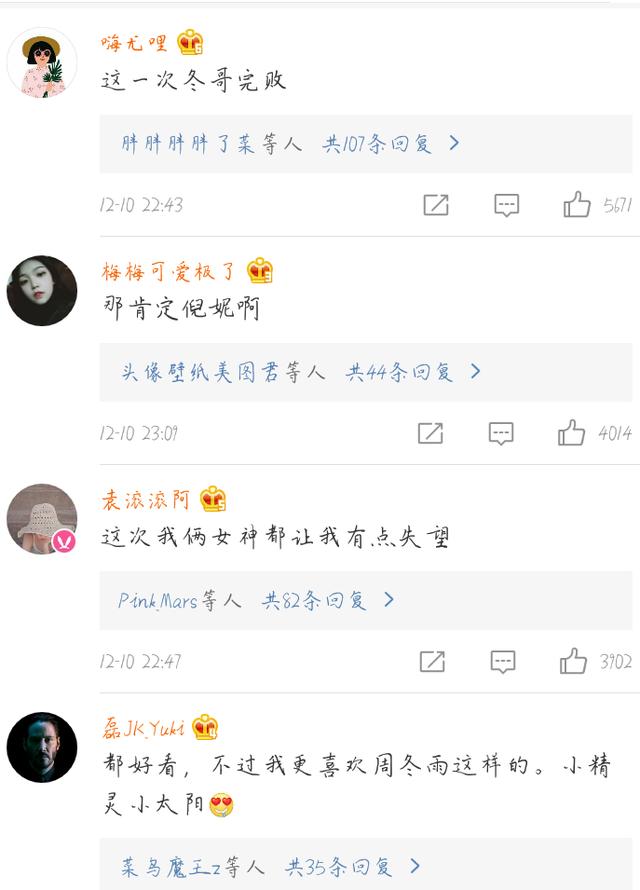This screenshot has width=640, height=890.
Task: Open the 共35条回复 replies
Action: 353,866
